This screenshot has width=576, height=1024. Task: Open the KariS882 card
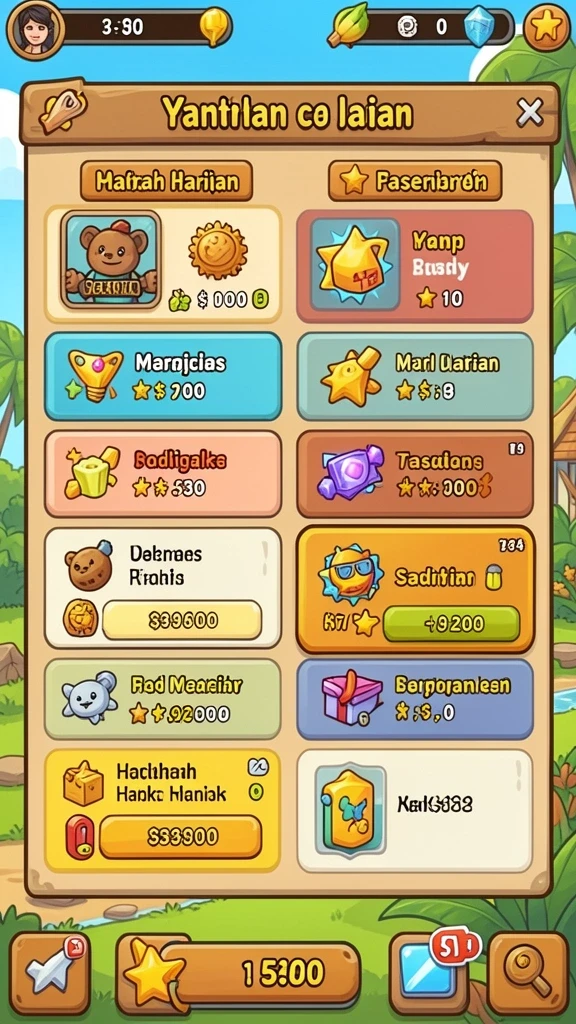tap(415, 810)
